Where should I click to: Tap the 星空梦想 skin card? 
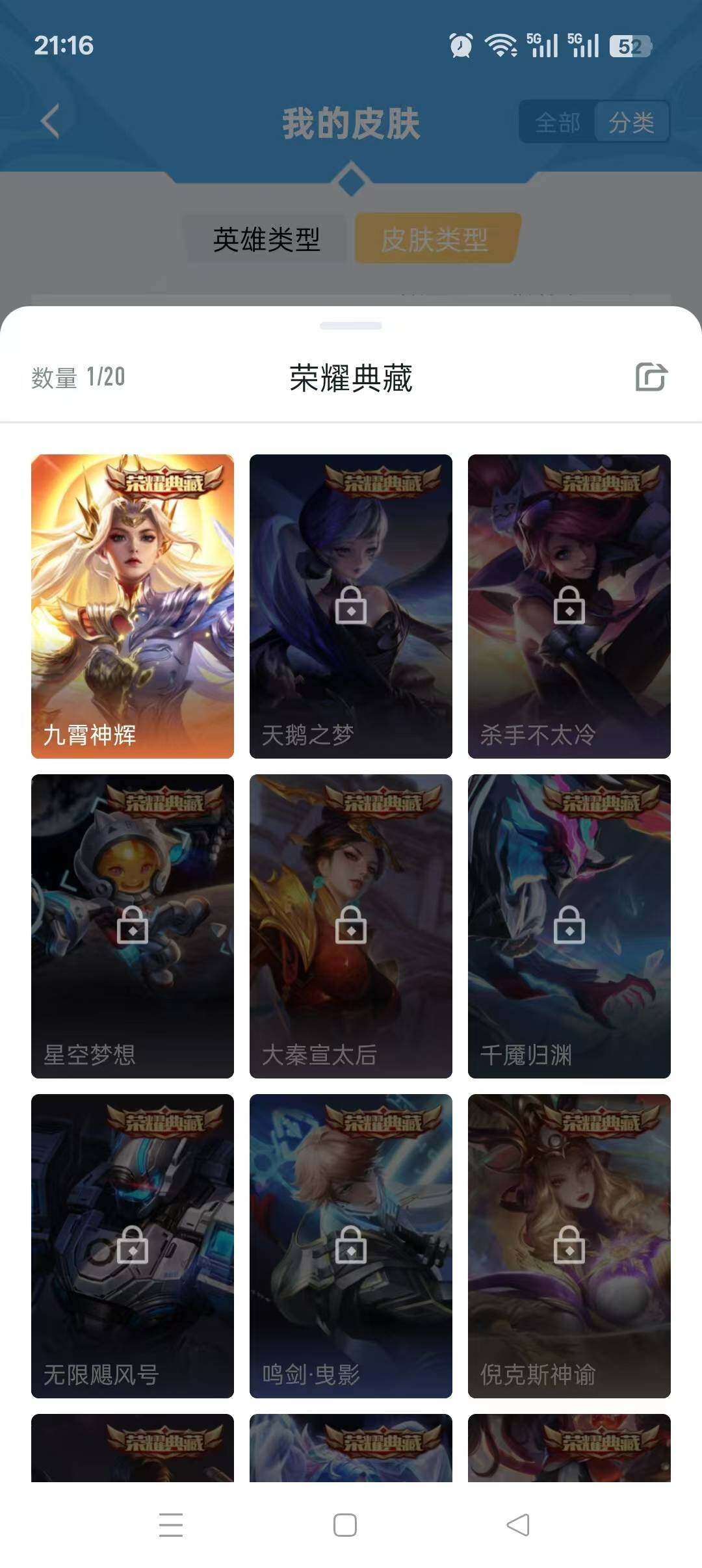click(x=133, y=926)
